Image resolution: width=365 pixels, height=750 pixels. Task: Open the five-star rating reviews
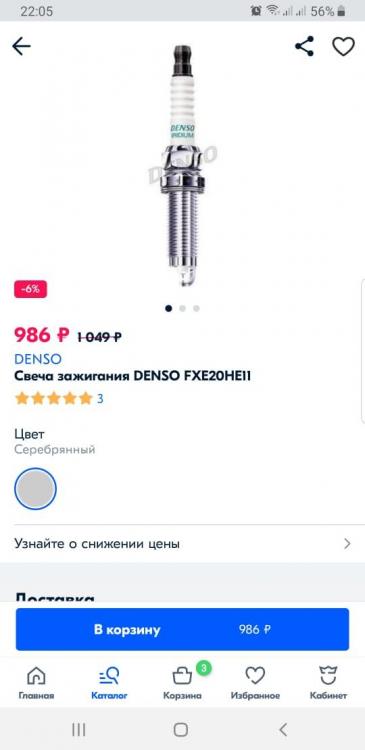[x=59, y=398]
